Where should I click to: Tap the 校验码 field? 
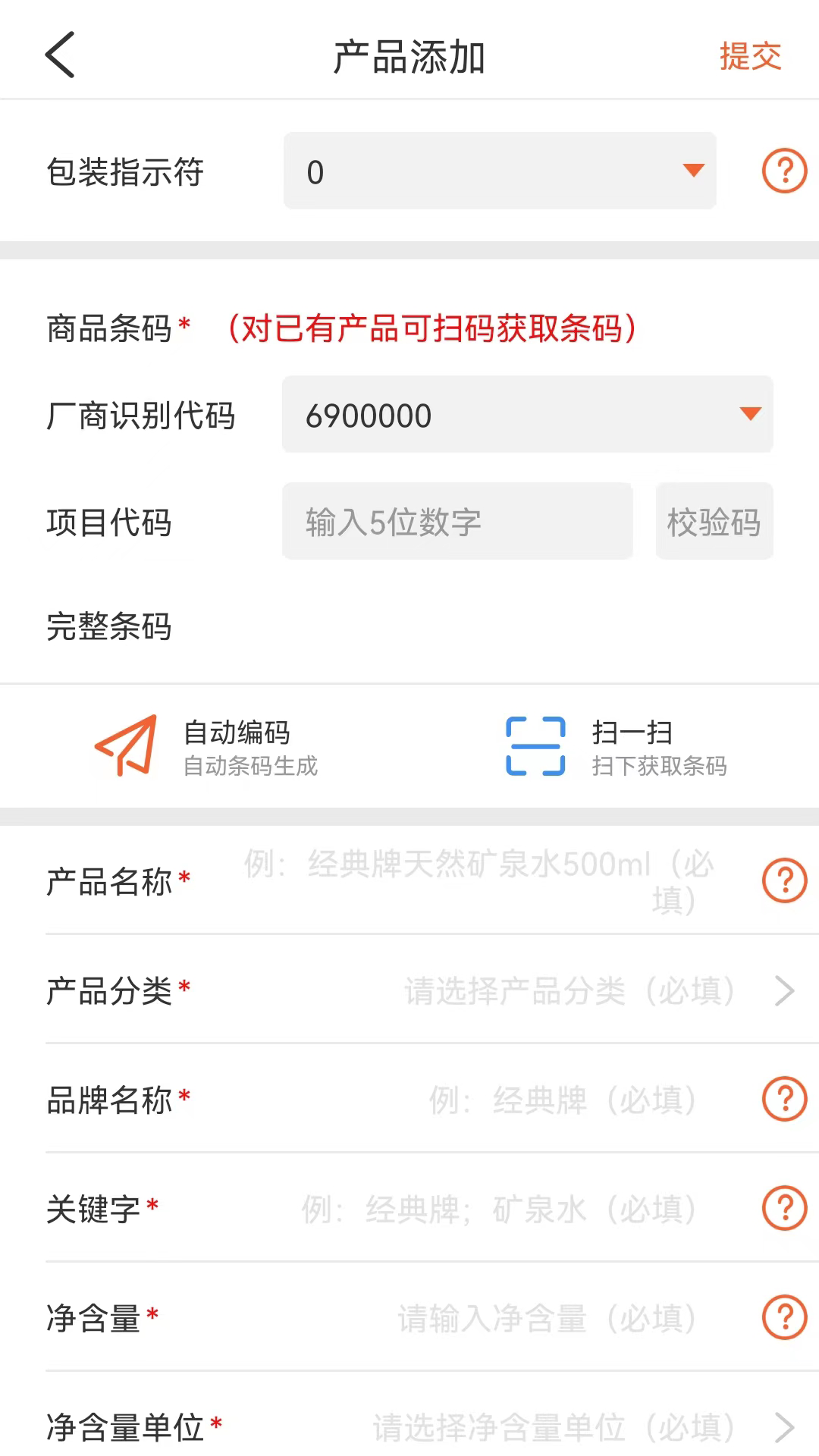tap(714, 522)
